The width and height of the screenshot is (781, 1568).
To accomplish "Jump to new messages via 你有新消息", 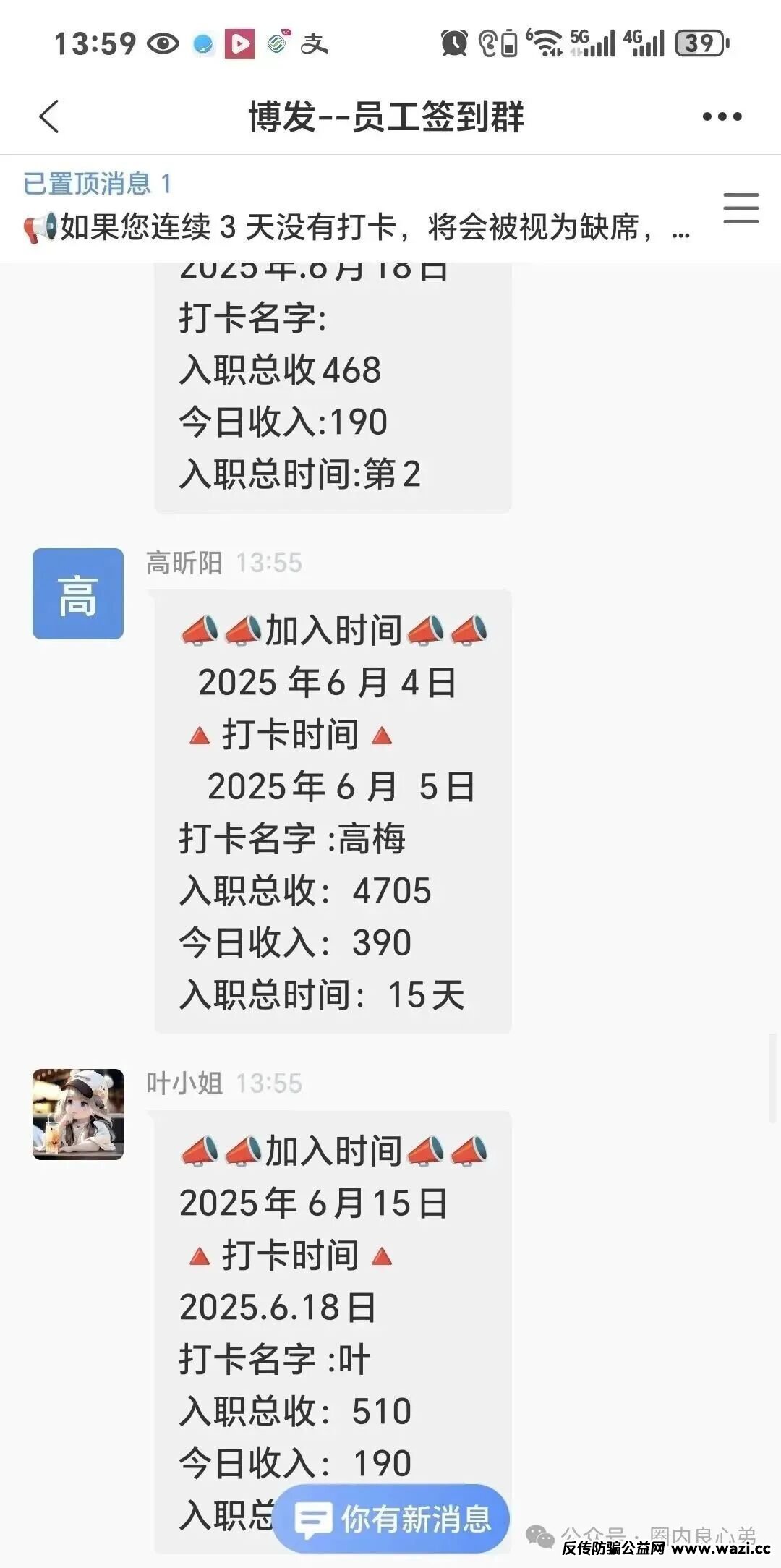I will tap(392, 1519).
